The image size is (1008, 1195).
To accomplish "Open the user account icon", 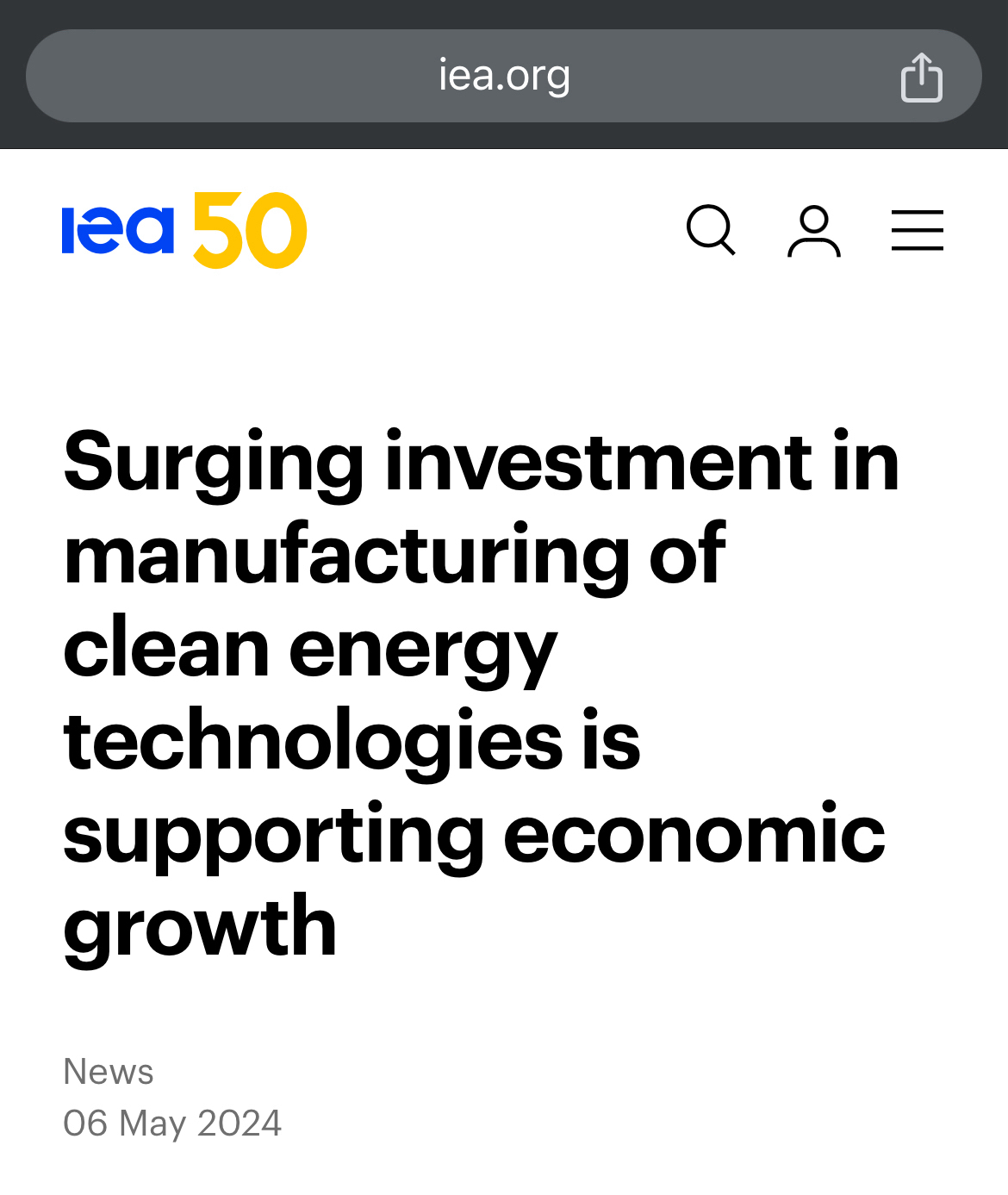I will (x=813, y=231).
